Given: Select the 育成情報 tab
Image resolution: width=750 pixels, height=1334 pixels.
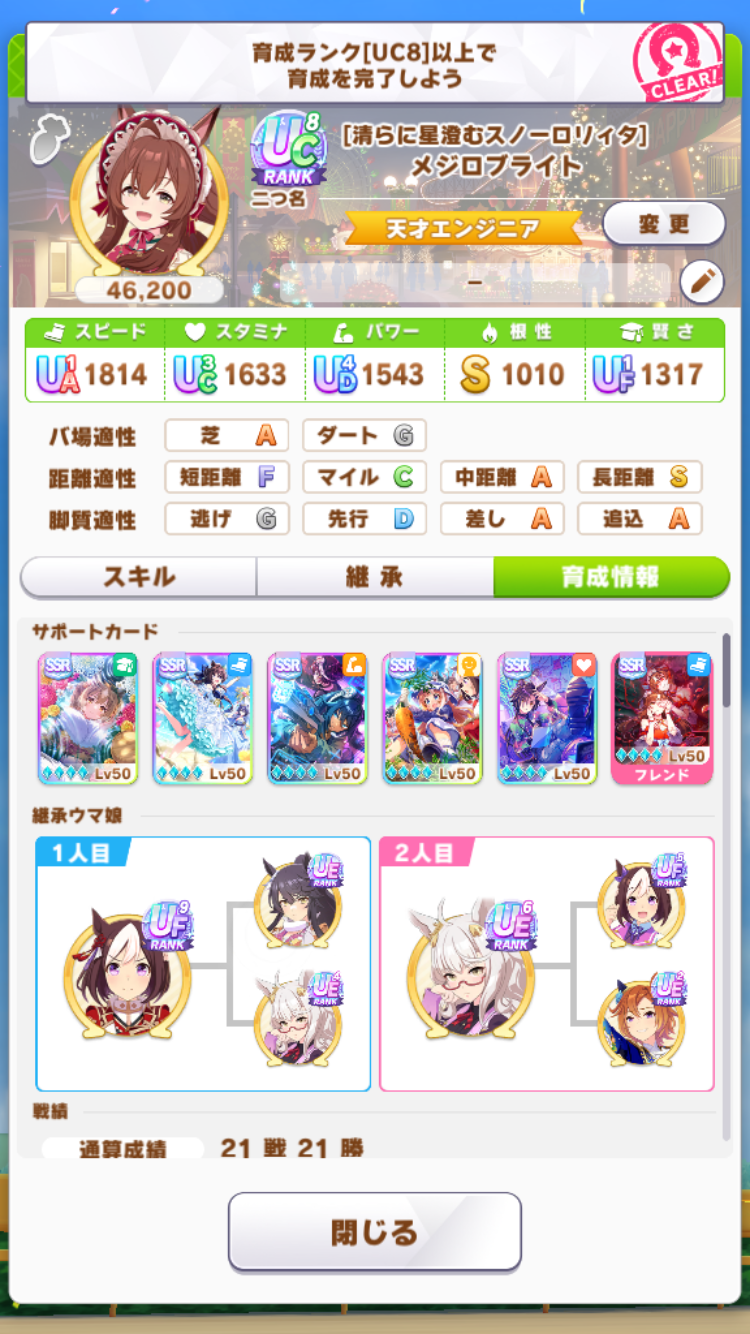Looking at the screenshot, I should tap(610, 577).
